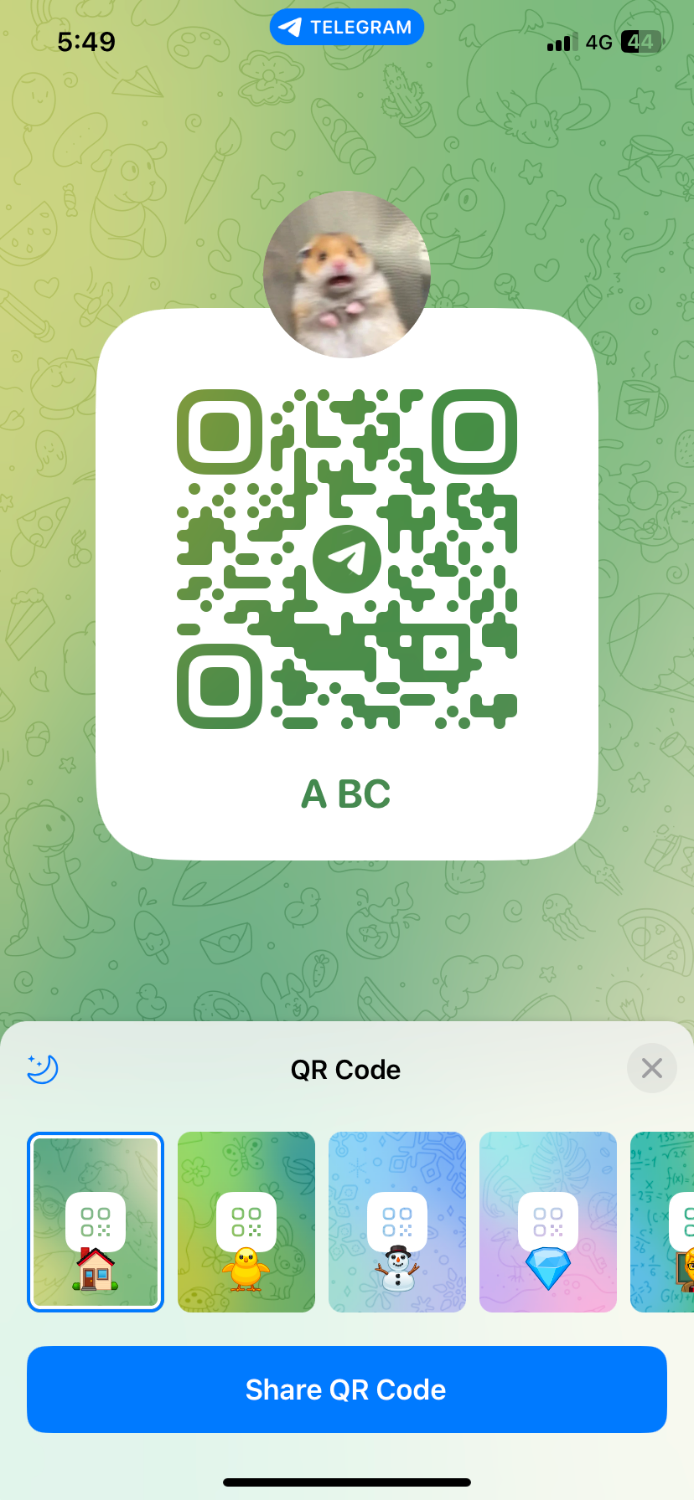The width and height of the screenshot is (694, 1500).
Task: Pick the snowman QR theme
Action: coord(397,1221)
